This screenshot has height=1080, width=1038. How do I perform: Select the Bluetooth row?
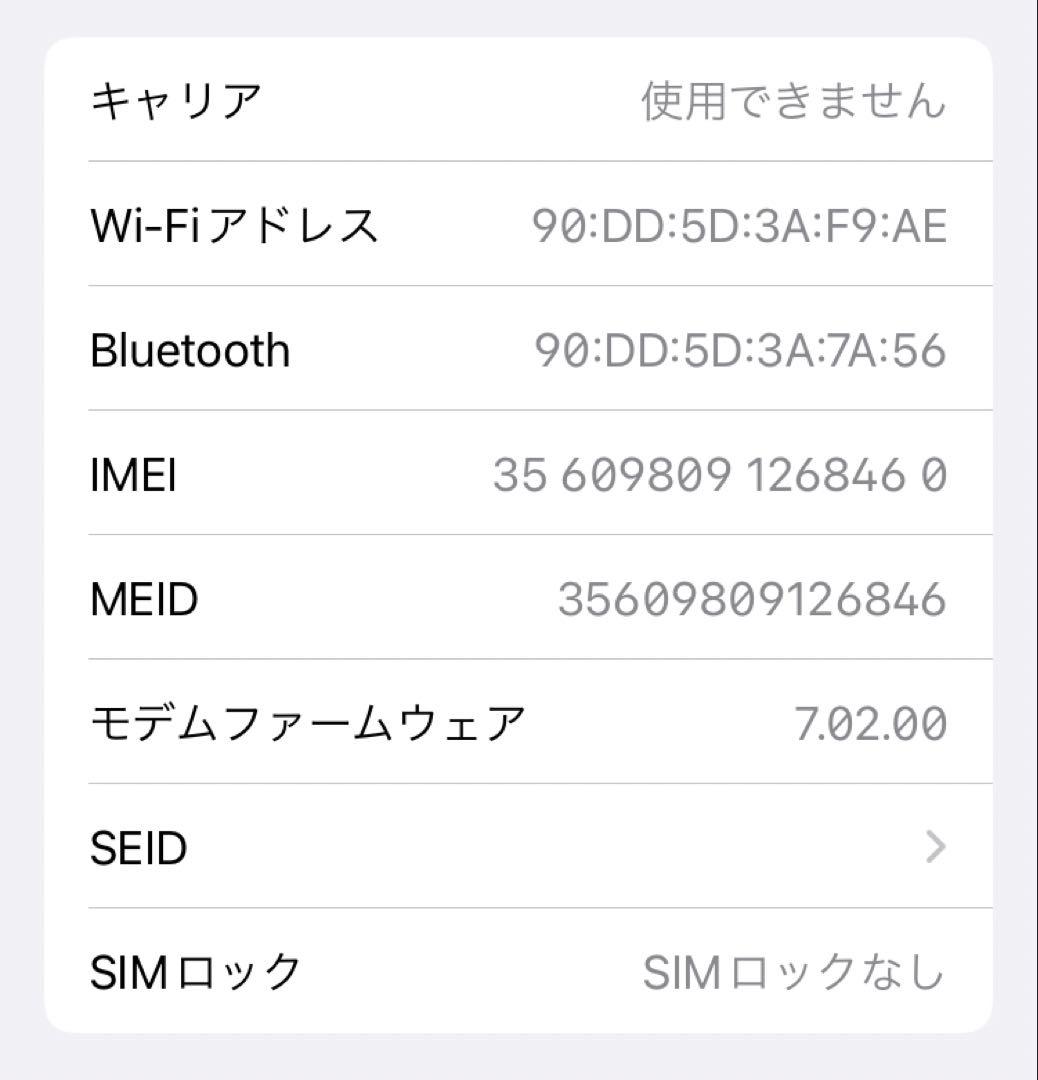(x=519, y=350)
